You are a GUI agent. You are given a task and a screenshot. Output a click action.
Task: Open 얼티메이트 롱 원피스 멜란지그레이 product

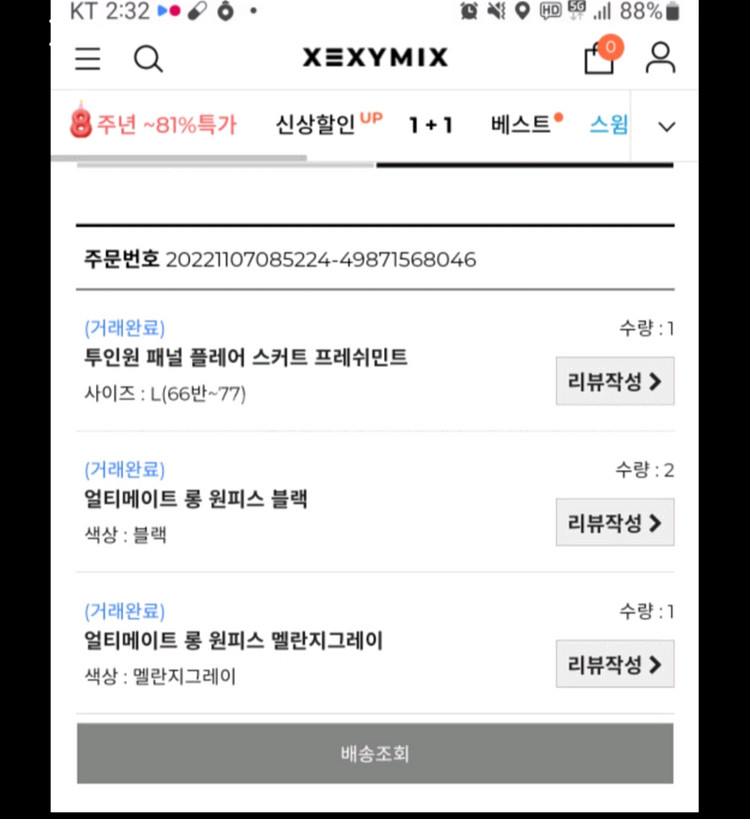[x=233, y=640]
